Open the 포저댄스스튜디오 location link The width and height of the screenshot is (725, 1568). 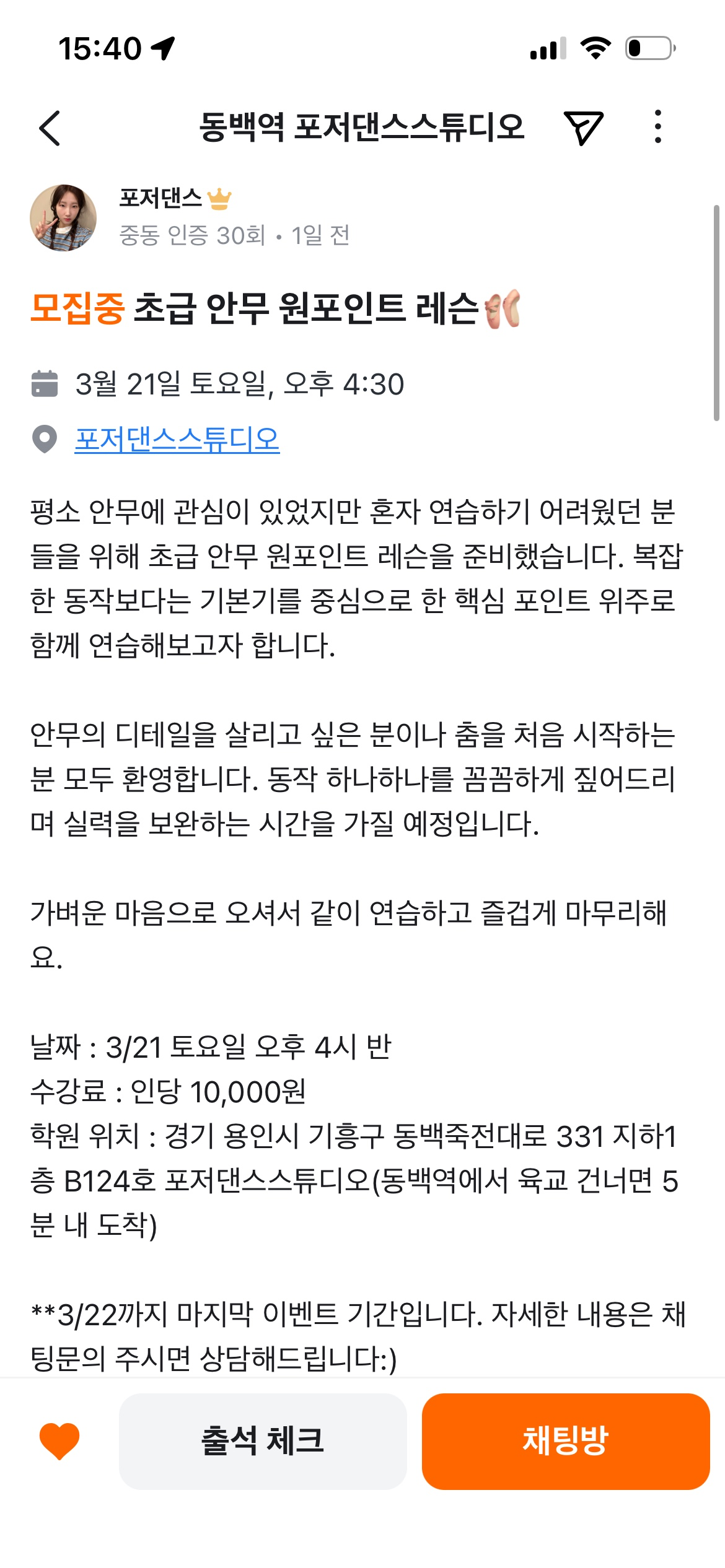177,440
